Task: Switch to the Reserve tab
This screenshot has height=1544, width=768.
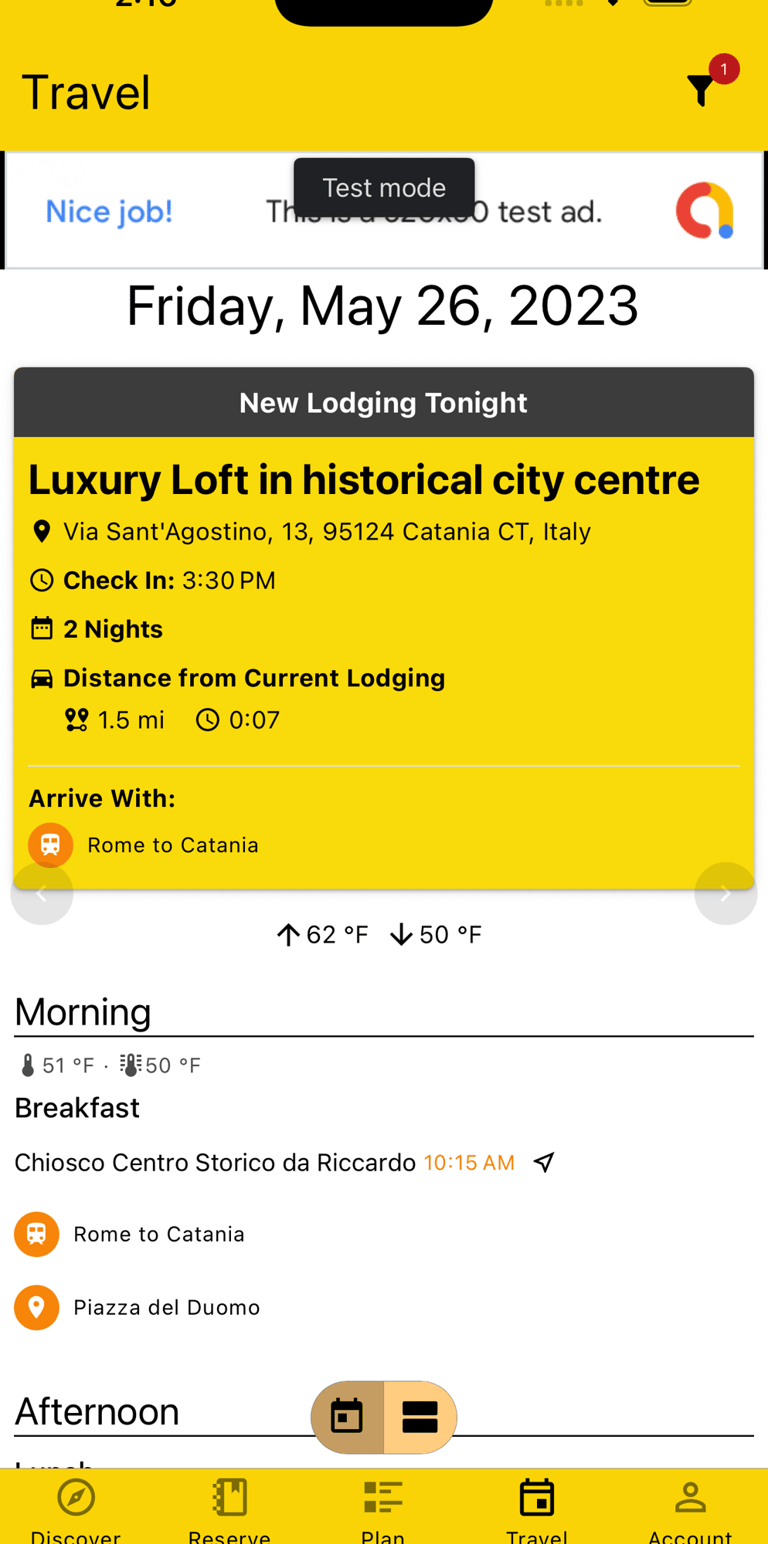Action: [x=229, y=1508]
